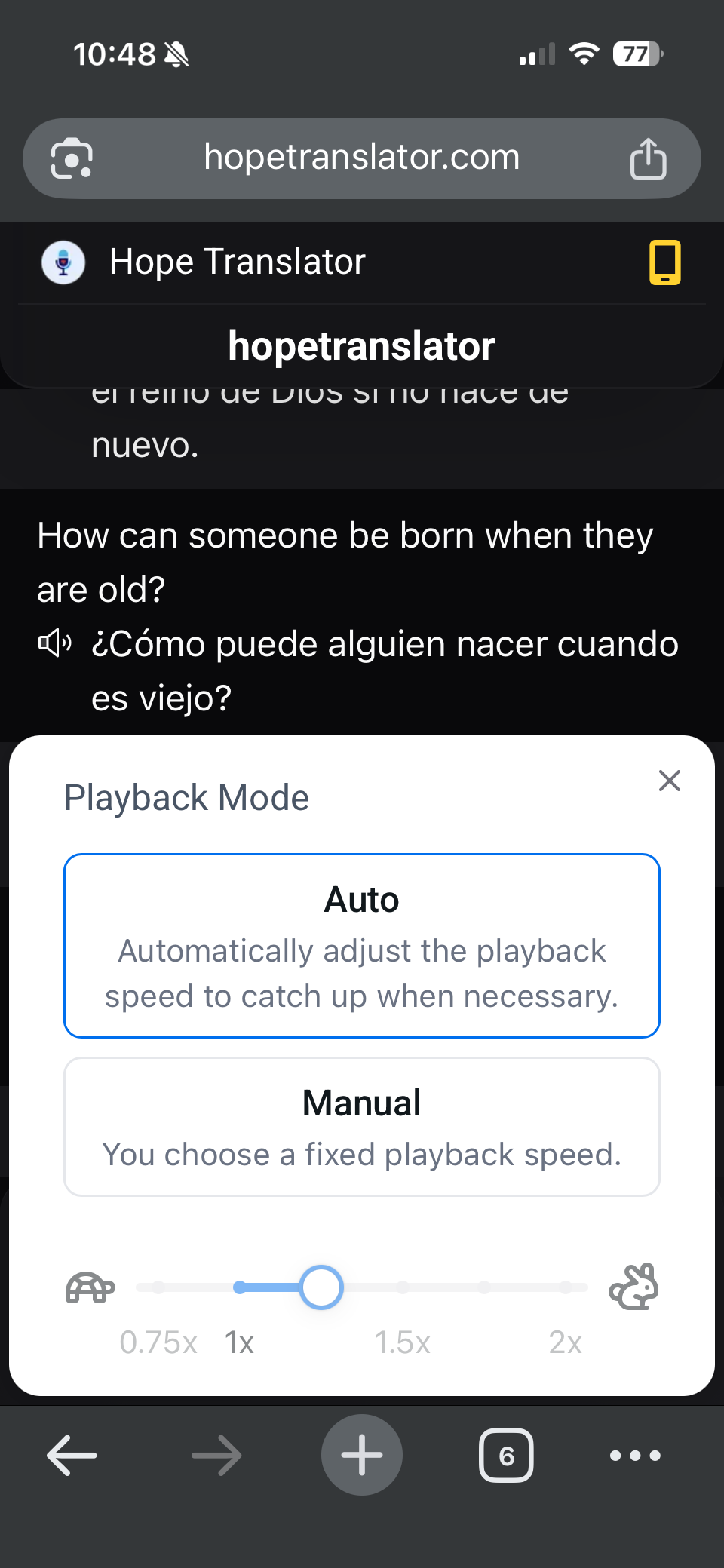The width and height of the screenshot is (724, 1568).
Task: Go back to the previous page
Action: pos(72,1455)
